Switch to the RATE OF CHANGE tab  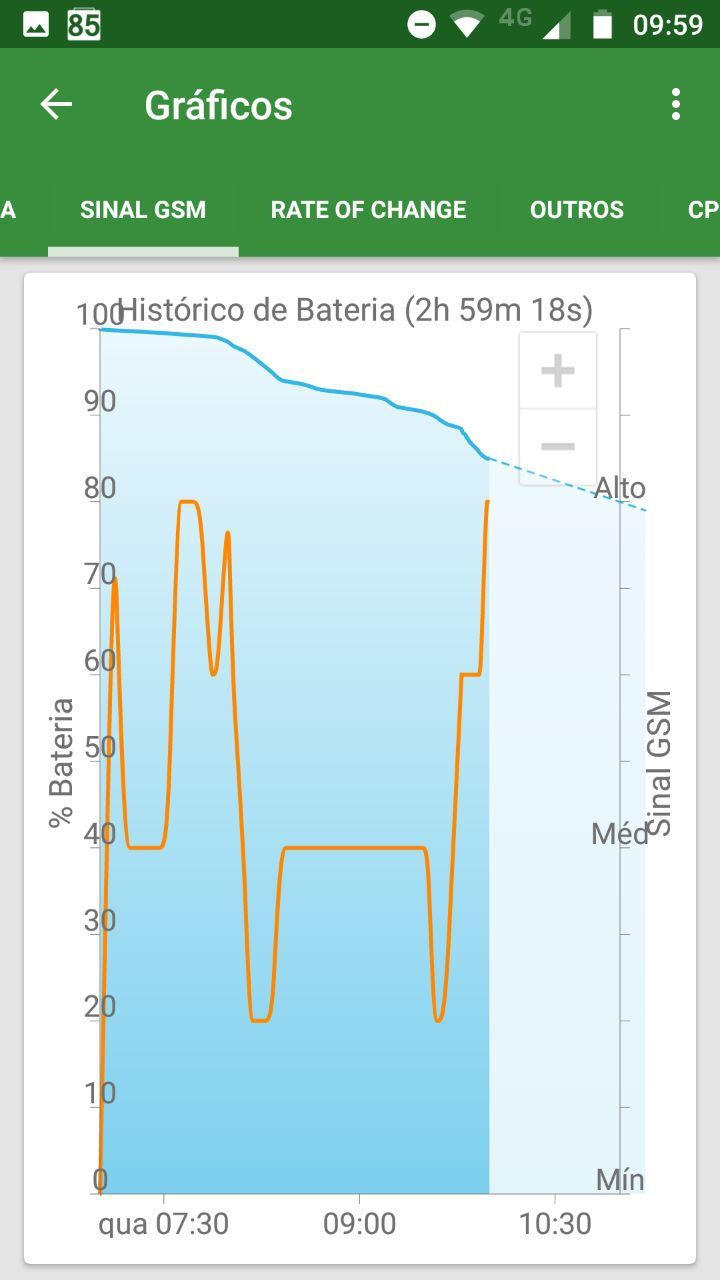(x=368, y=210)
